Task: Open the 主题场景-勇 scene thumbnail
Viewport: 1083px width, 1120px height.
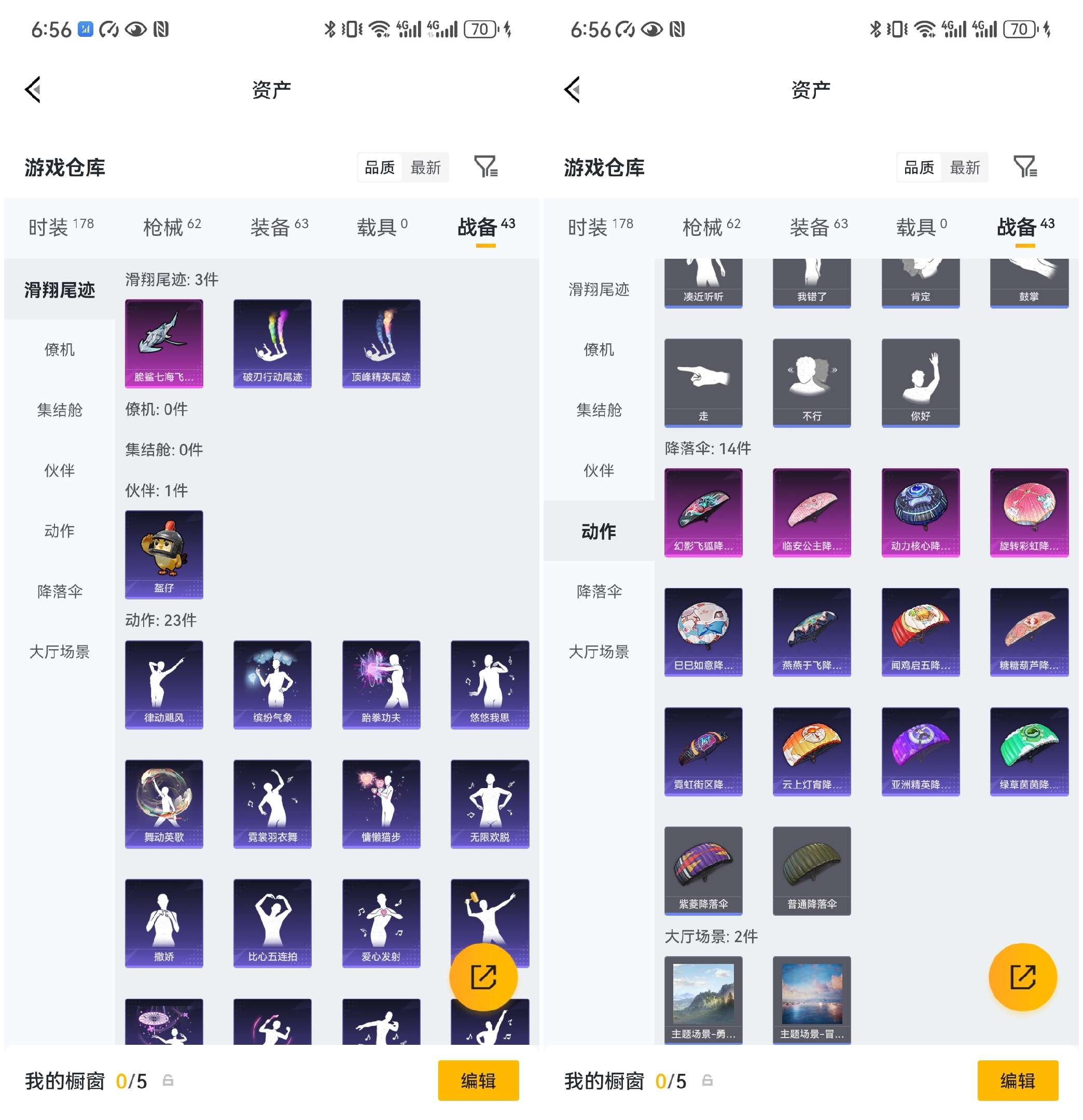Action: tap(703, 999)
